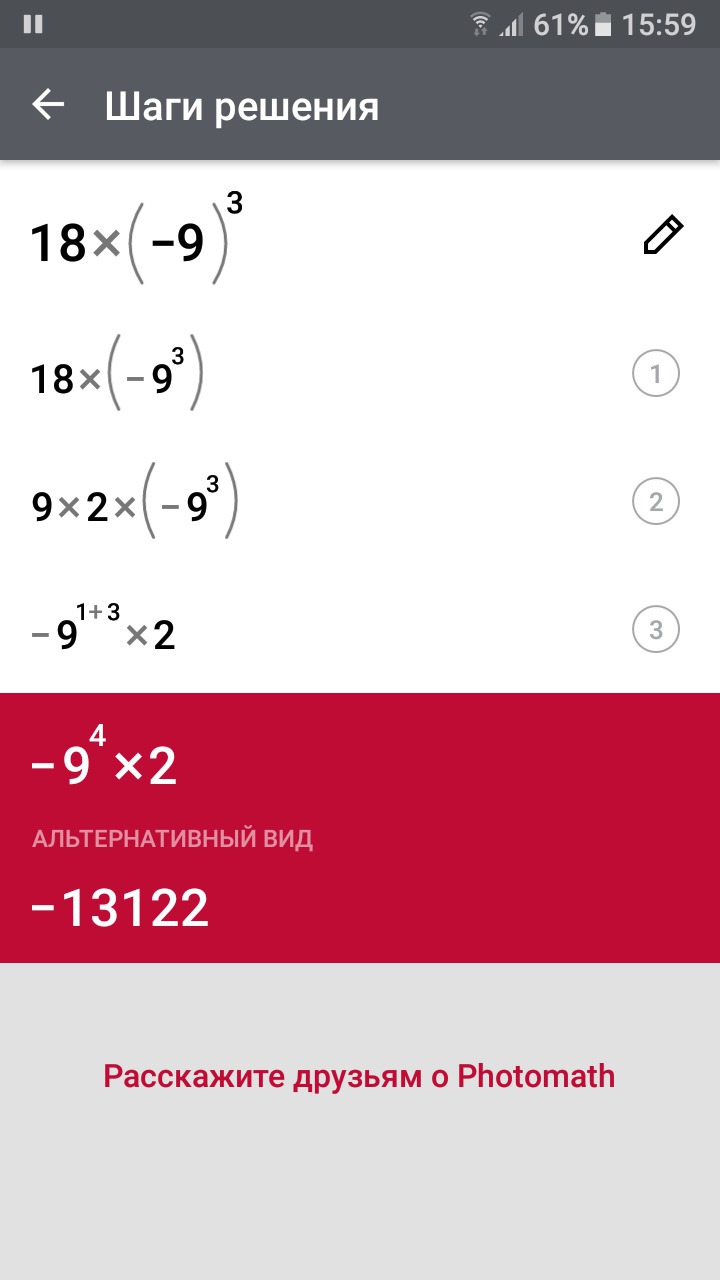The image size is (720, 1280).
Task: Tap Расскажите друзьям о Photomath link
Action: point(359,1076)
